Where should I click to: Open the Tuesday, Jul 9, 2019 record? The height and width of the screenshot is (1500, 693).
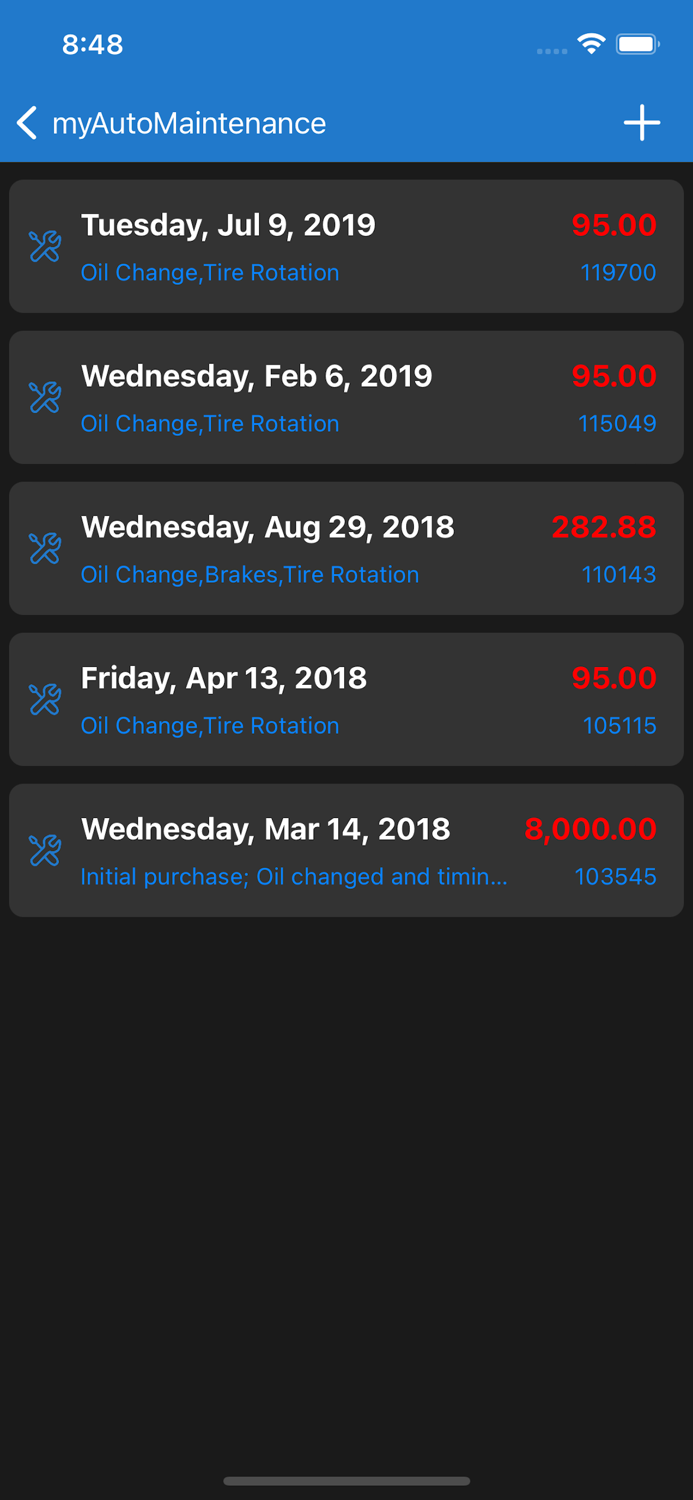pyautogui.click(x=346, y=247)
